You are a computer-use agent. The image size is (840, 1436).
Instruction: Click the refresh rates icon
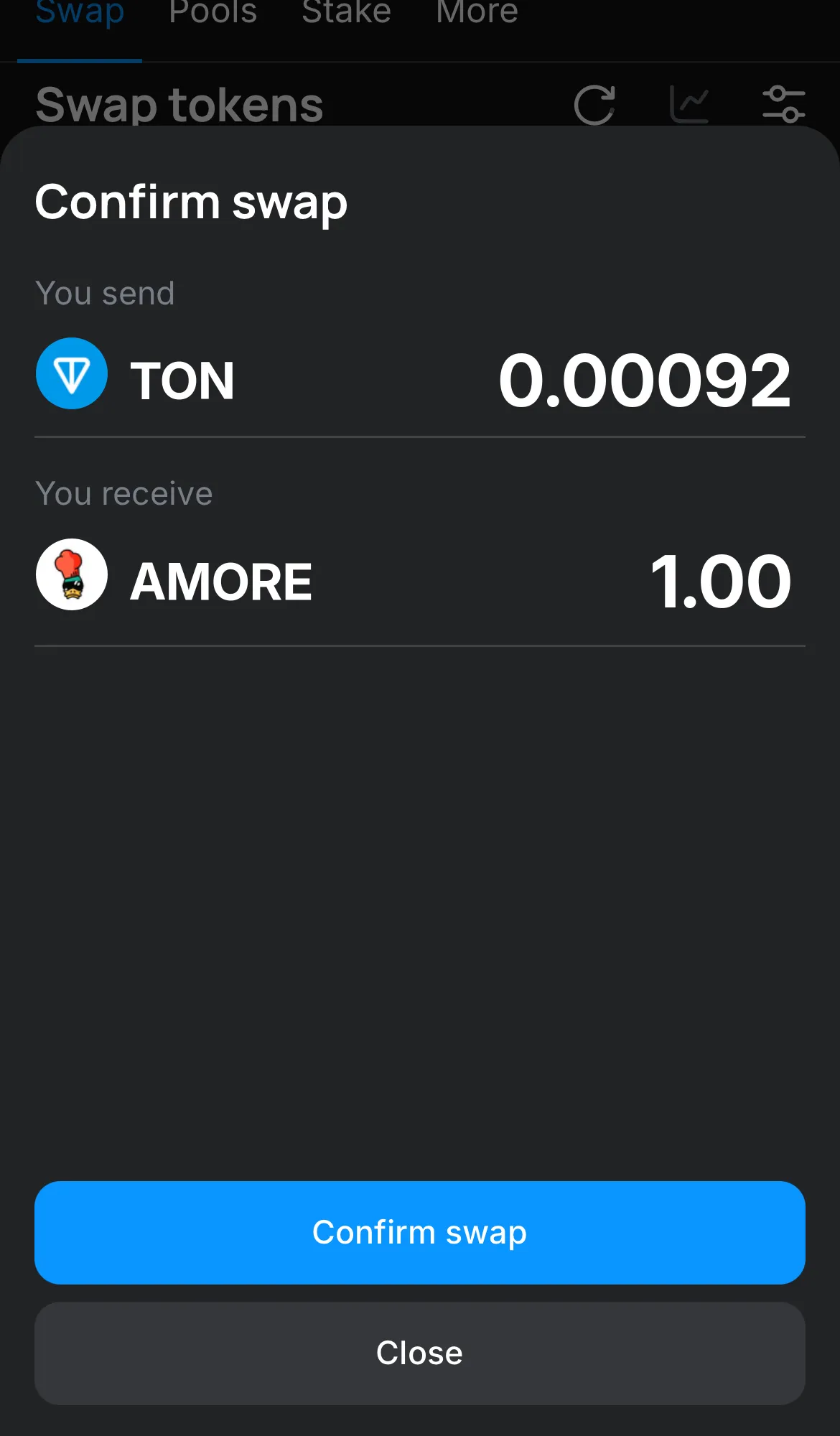click(x=594, y=103)
